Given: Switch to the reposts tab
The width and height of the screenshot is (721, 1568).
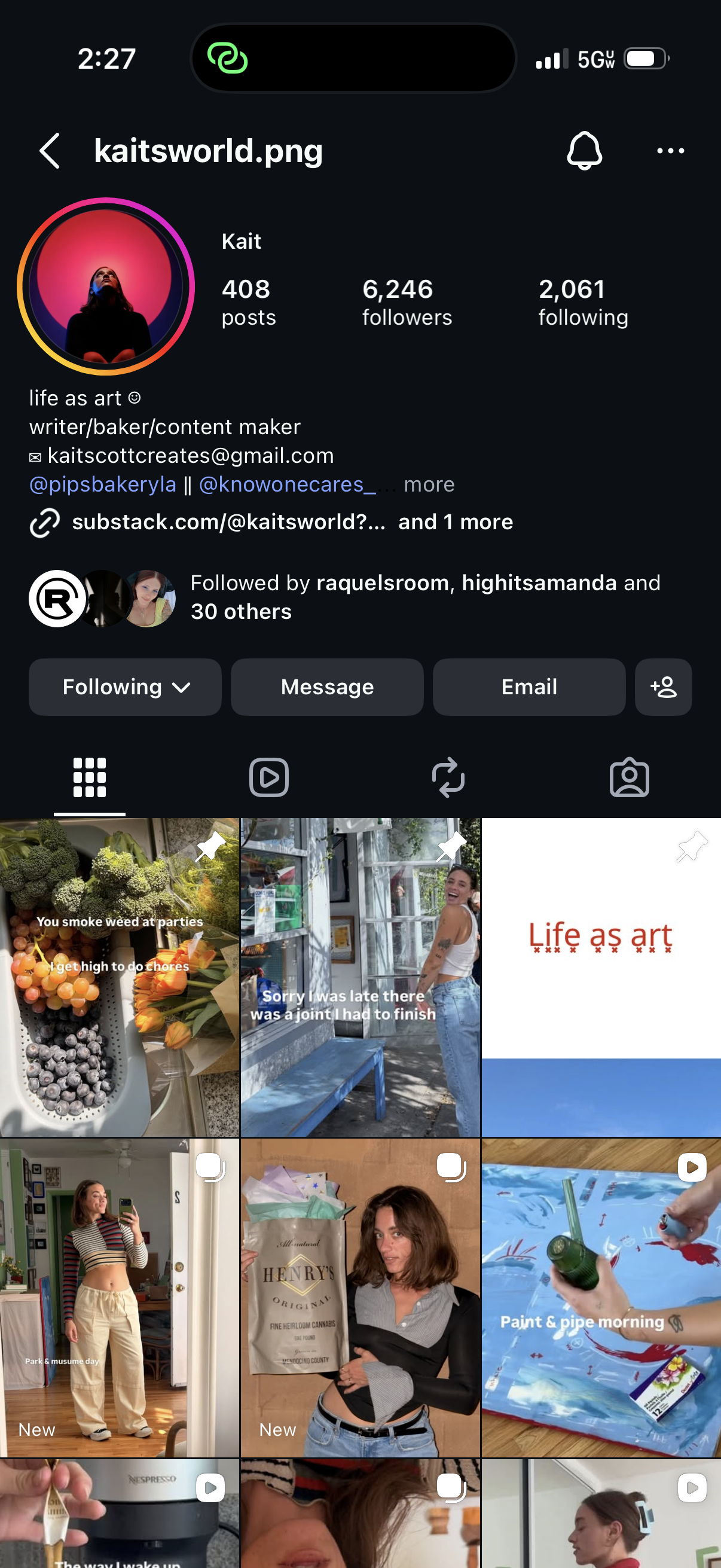Looking at the screenshot, I should point(448,777).
